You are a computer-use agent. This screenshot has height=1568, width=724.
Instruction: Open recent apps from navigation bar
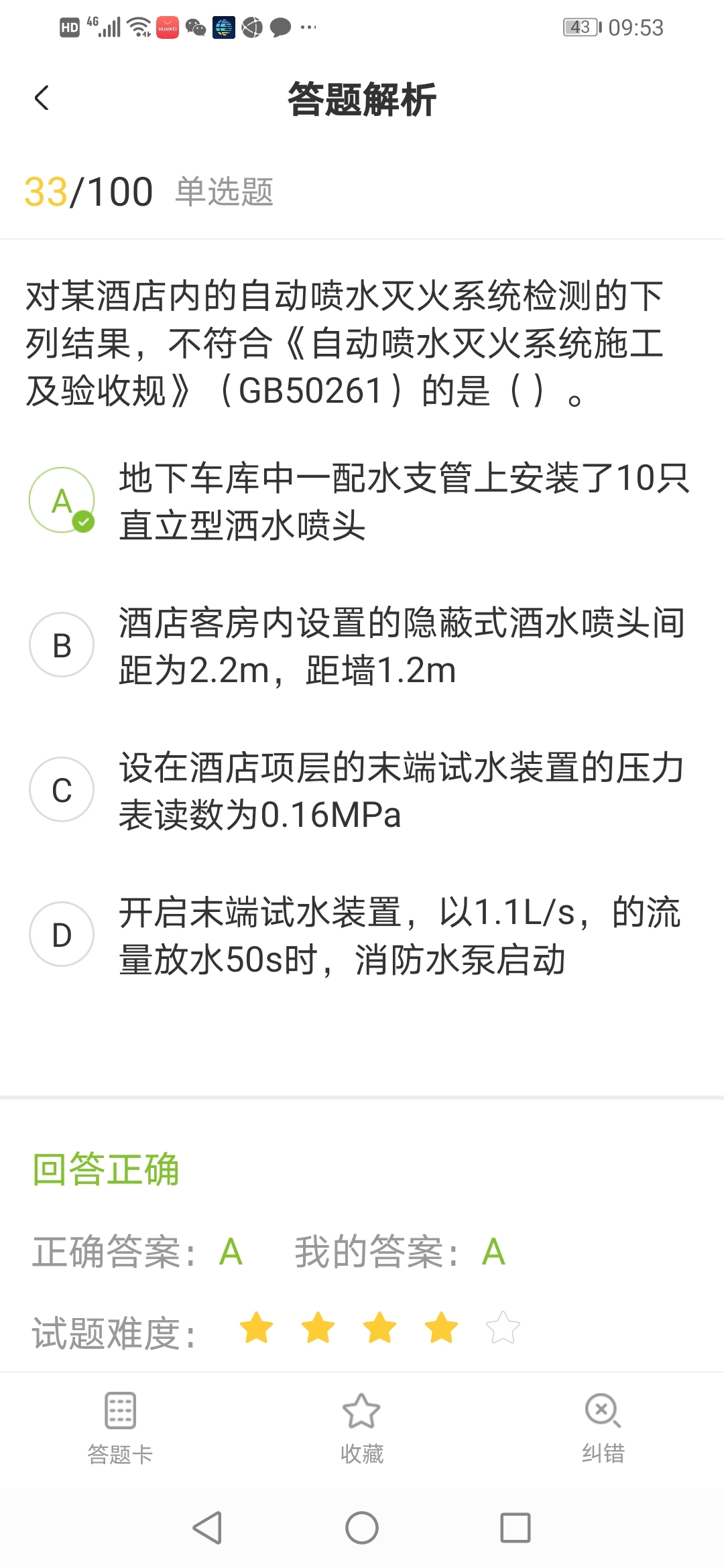point(516,1528)
